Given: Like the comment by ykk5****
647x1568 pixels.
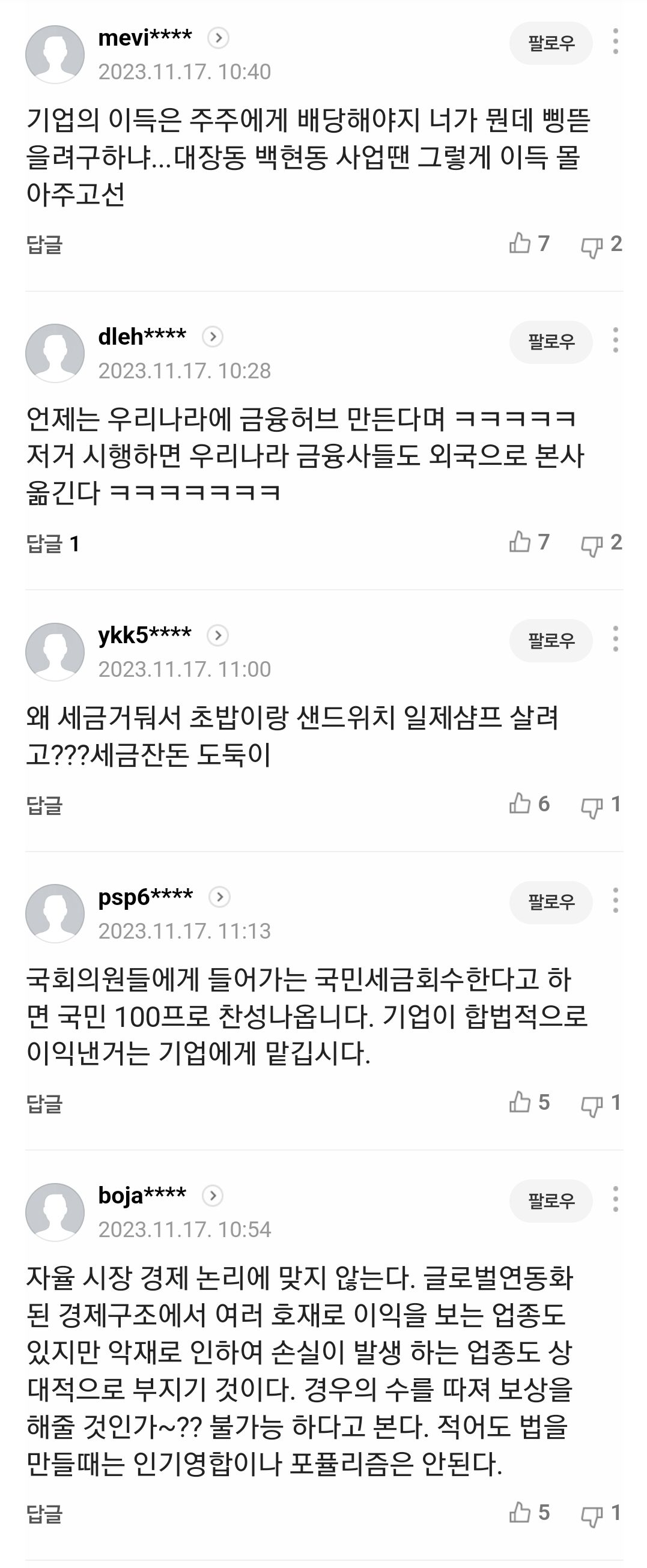Looking at the screenshot, I should 521,804.
